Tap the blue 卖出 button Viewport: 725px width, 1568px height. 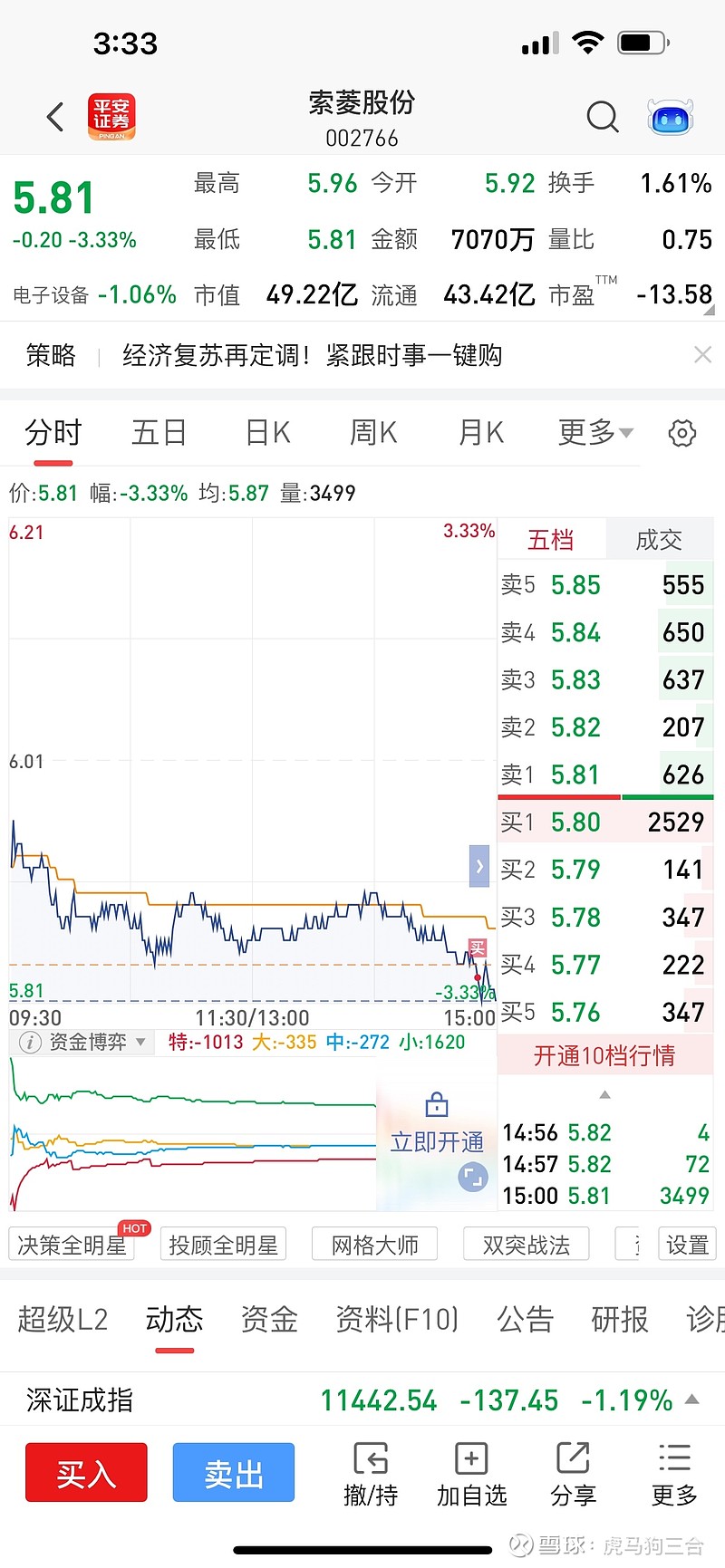click(234, 1473)
